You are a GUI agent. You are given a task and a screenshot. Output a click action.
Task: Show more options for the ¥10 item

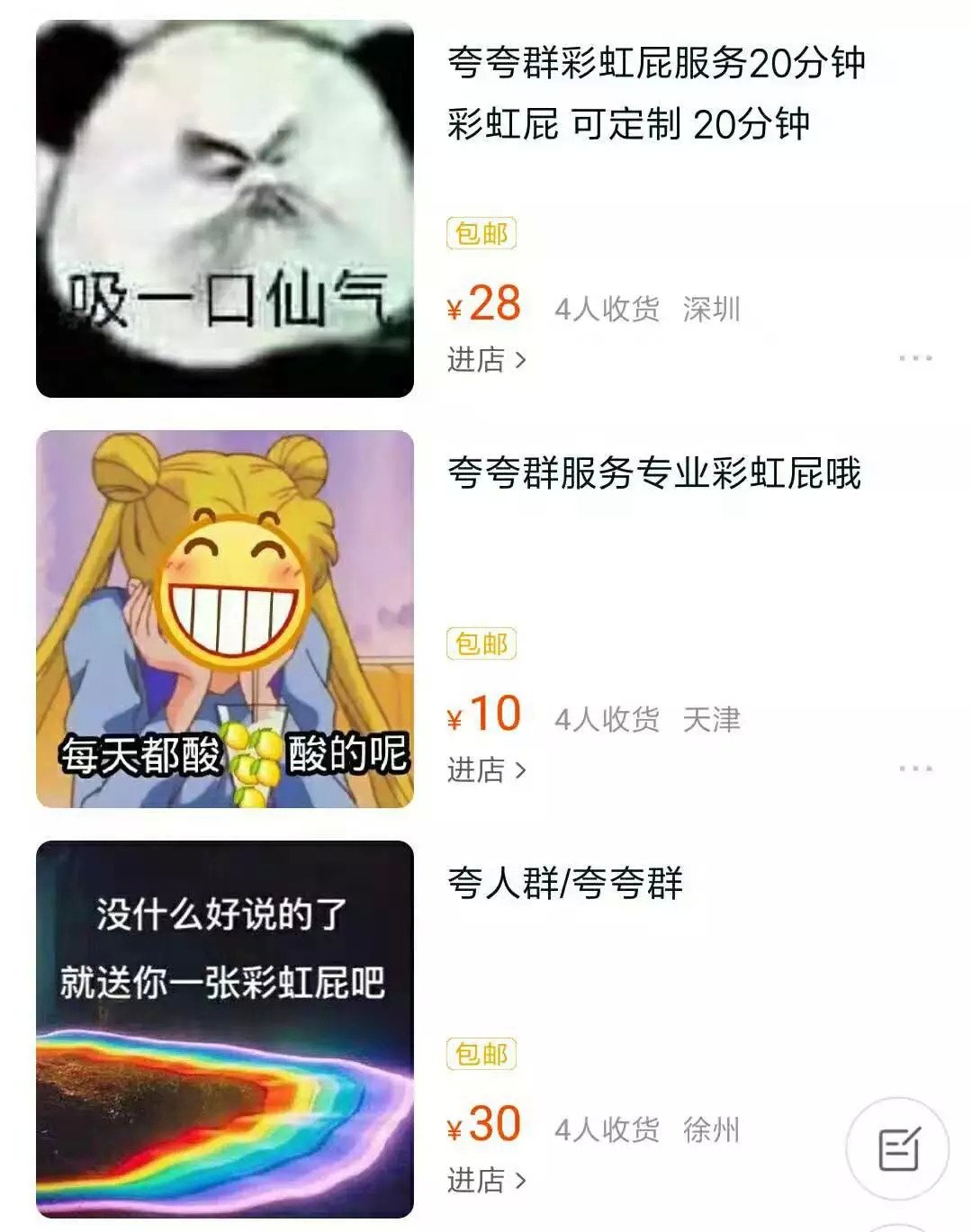[x=915, y=769]
